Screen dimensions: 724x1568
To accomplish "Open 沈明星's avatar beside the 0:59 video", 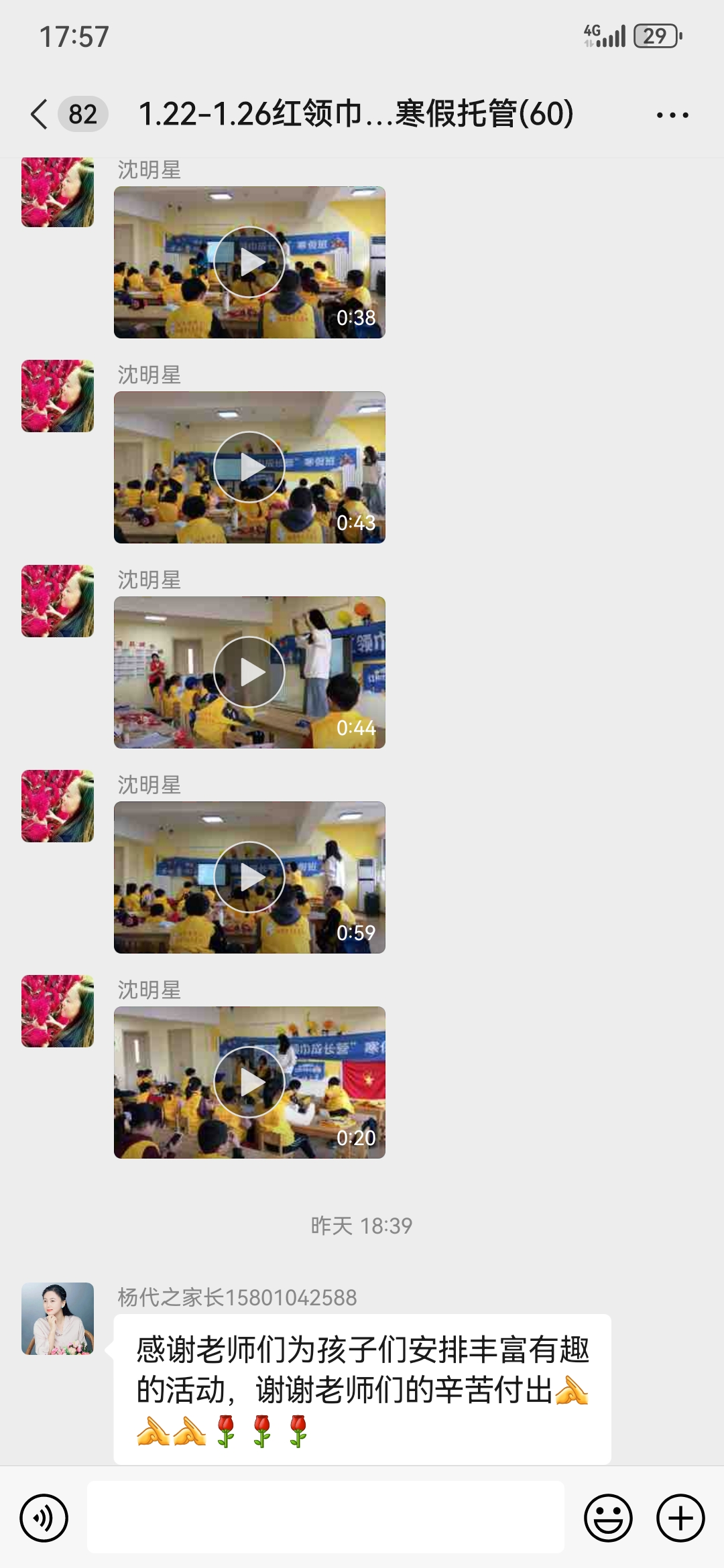I will 58,806.
